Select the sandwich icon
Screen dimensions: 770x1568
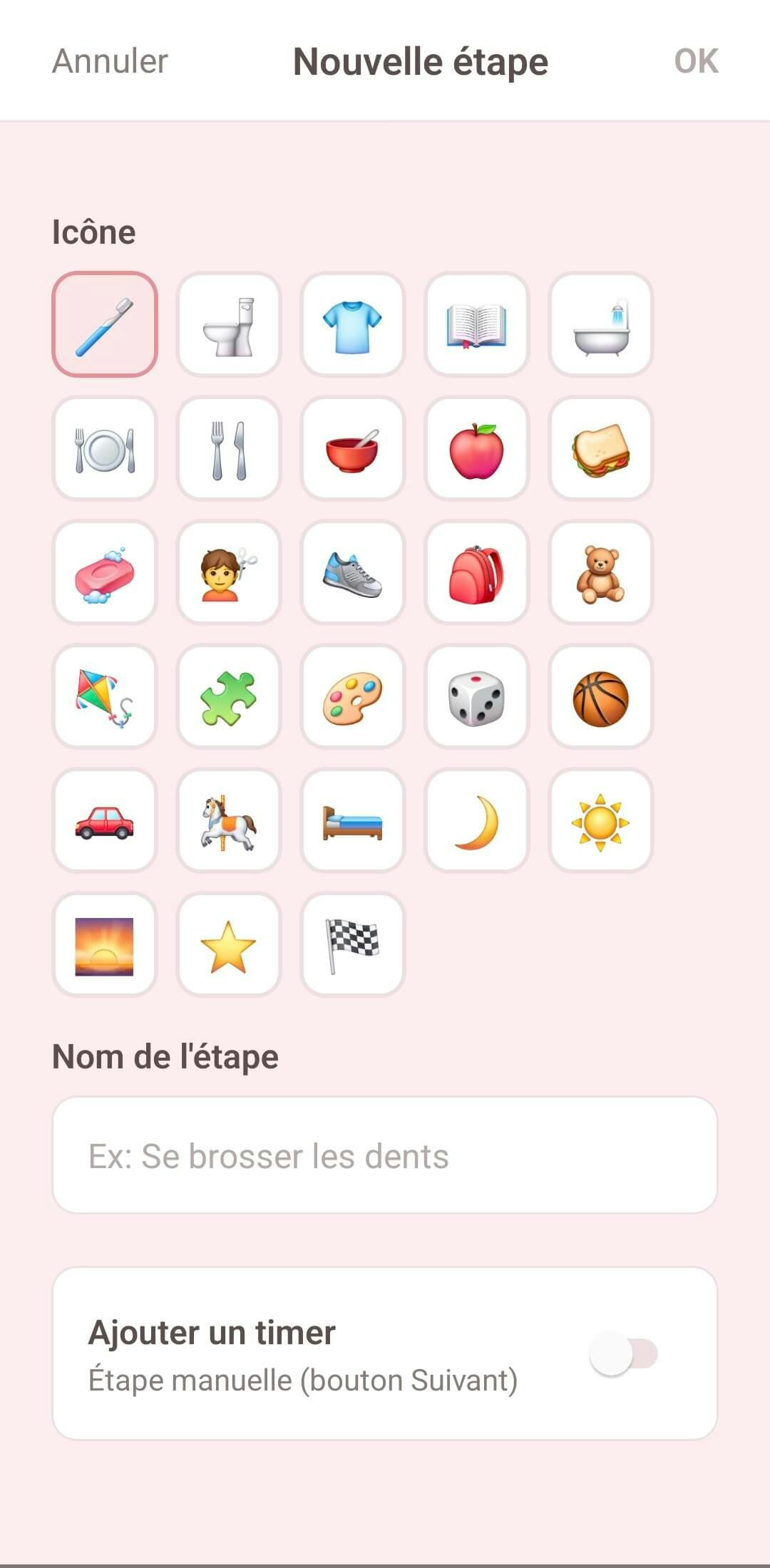[600, 448]
